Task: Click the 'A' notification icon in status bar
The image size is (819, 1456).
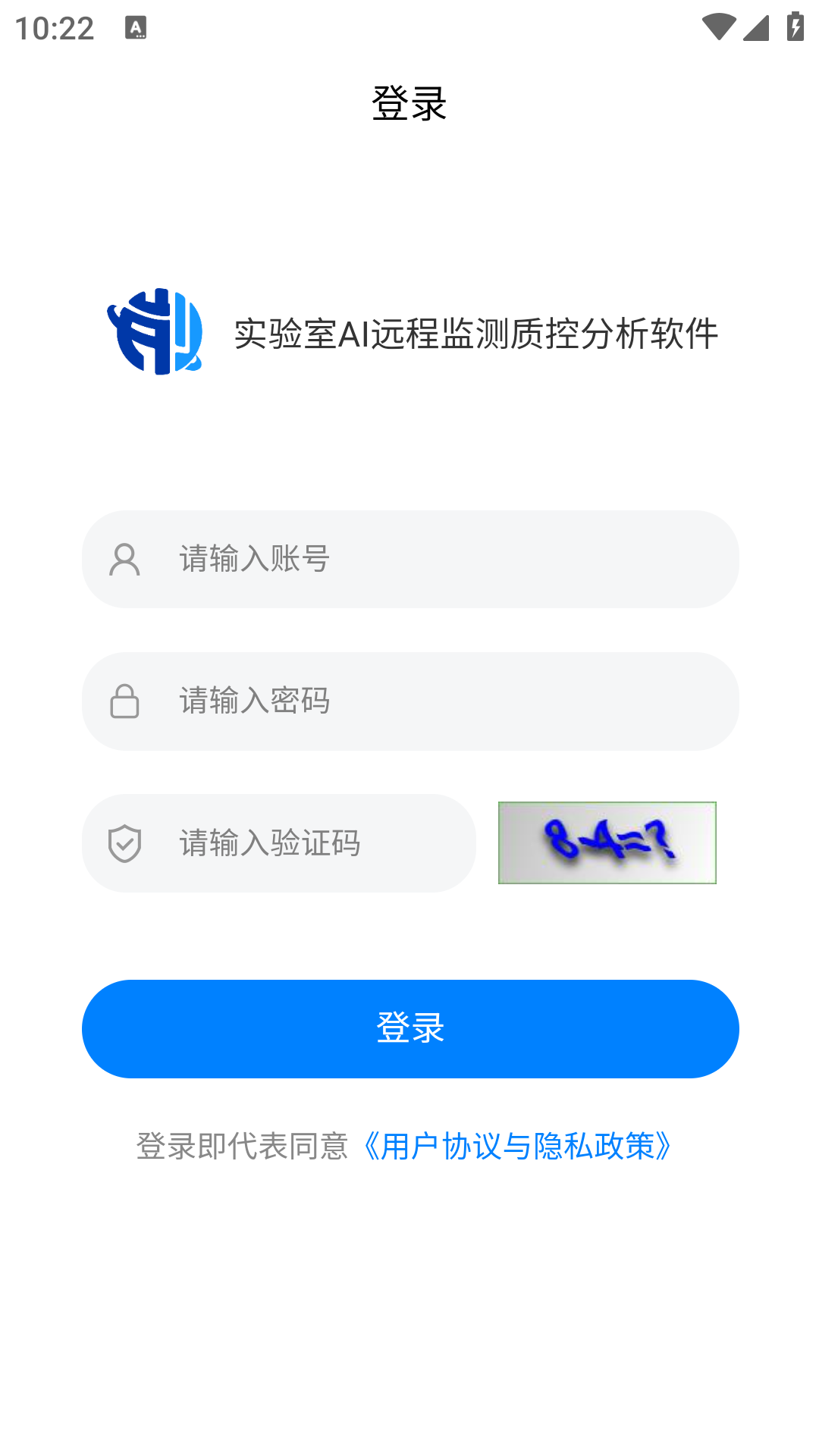Action: [x=136, y=27]
